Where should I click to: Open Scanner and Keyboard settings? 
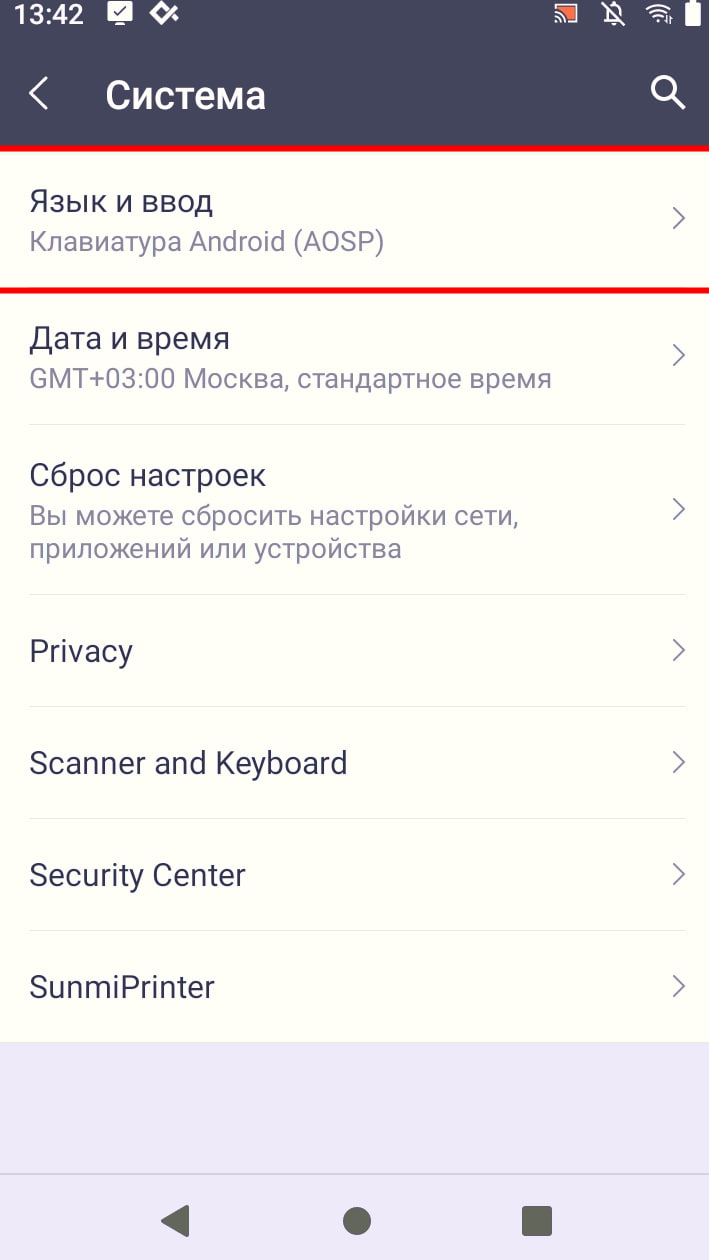pos(354,763)
